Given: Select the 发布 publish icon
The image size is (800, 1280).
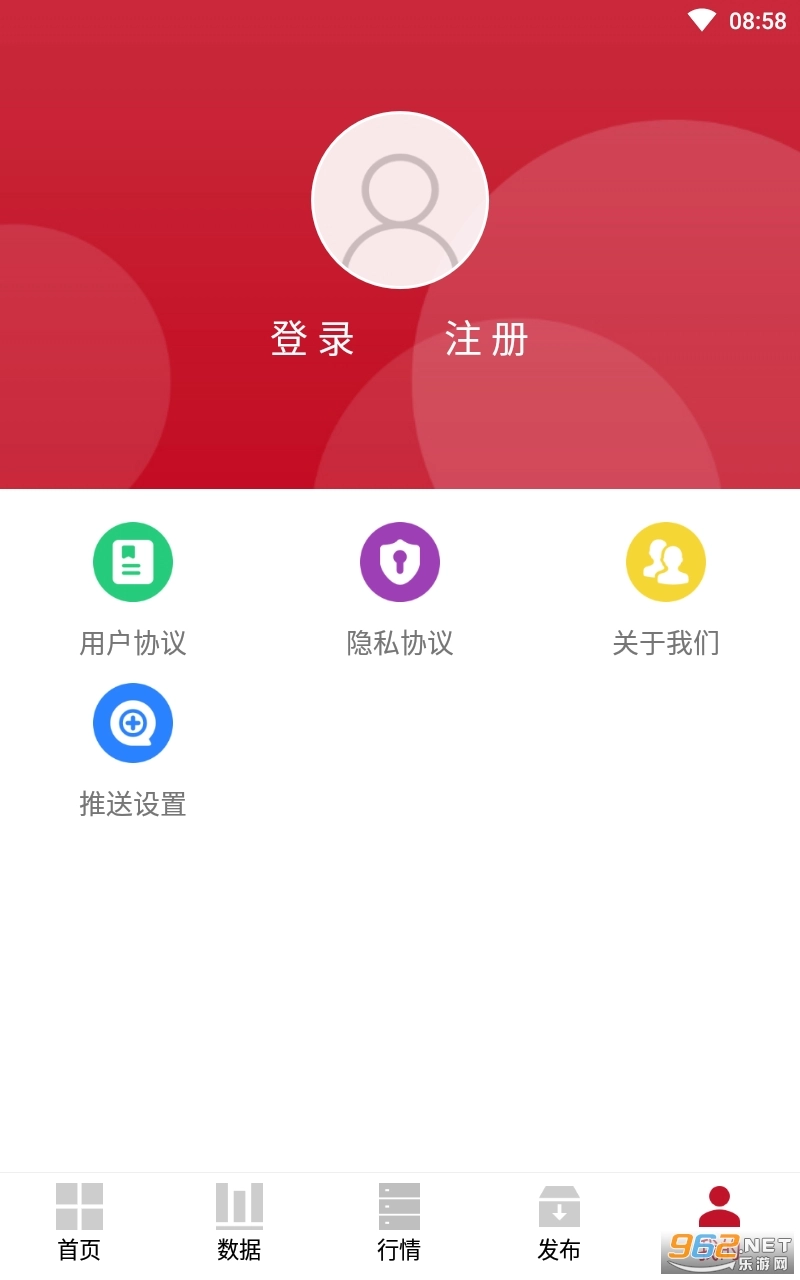Looking at the screenshot, I should 559,1204.
